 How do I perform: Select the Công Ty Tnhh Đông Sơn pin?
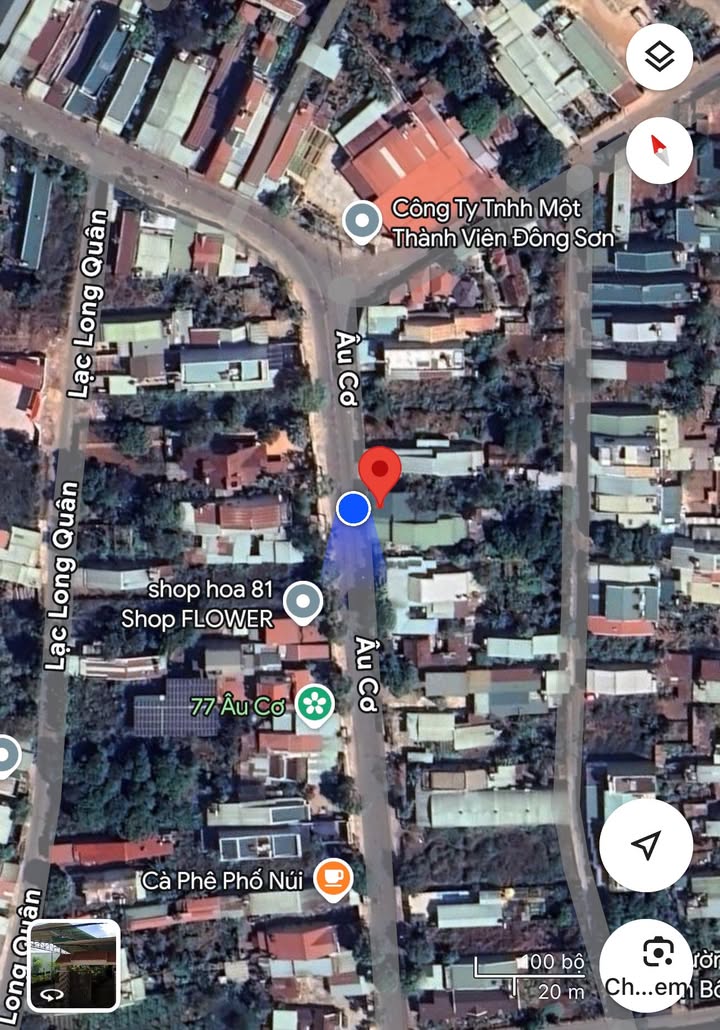(x=362, y=222)
